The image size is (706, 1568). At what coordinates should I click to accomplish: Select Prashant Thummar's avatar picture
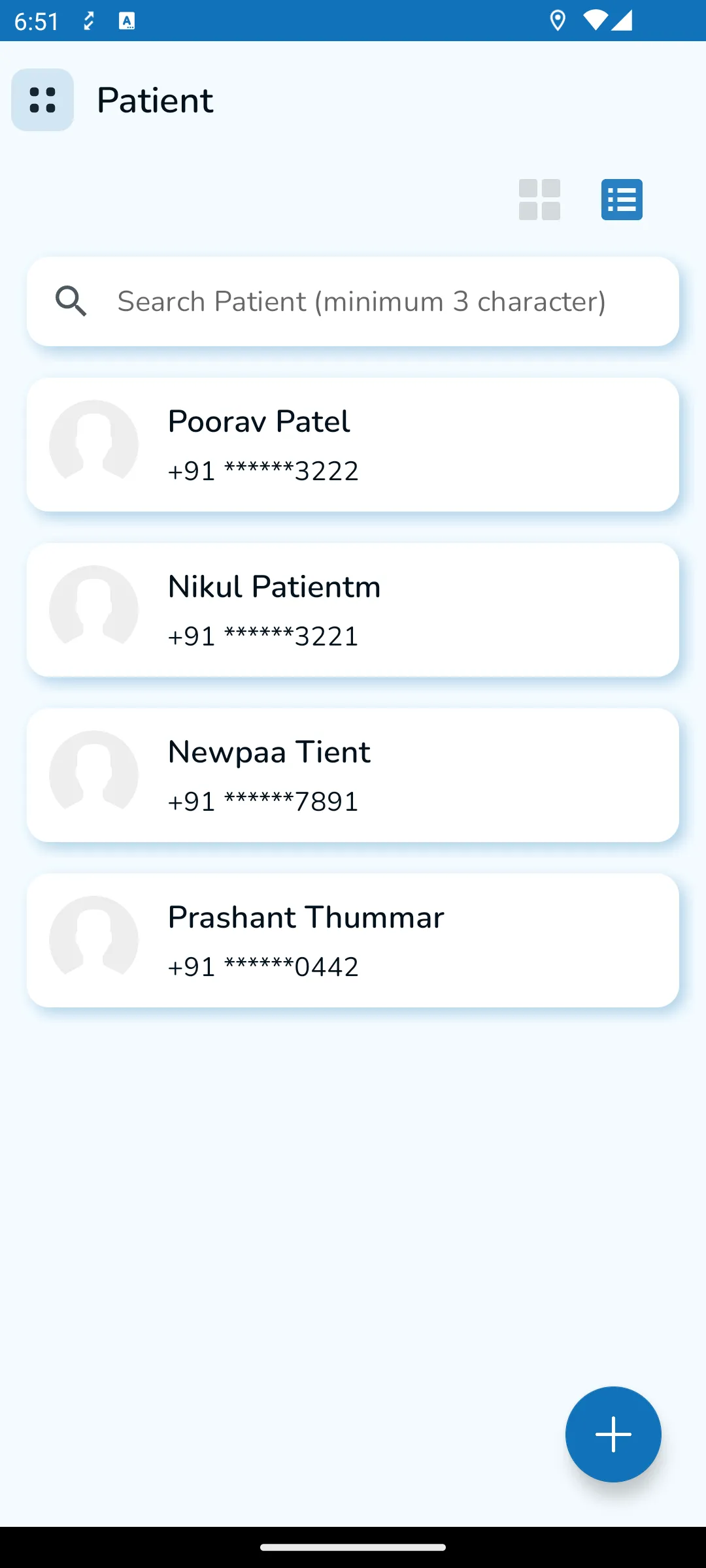coord(94,939)
